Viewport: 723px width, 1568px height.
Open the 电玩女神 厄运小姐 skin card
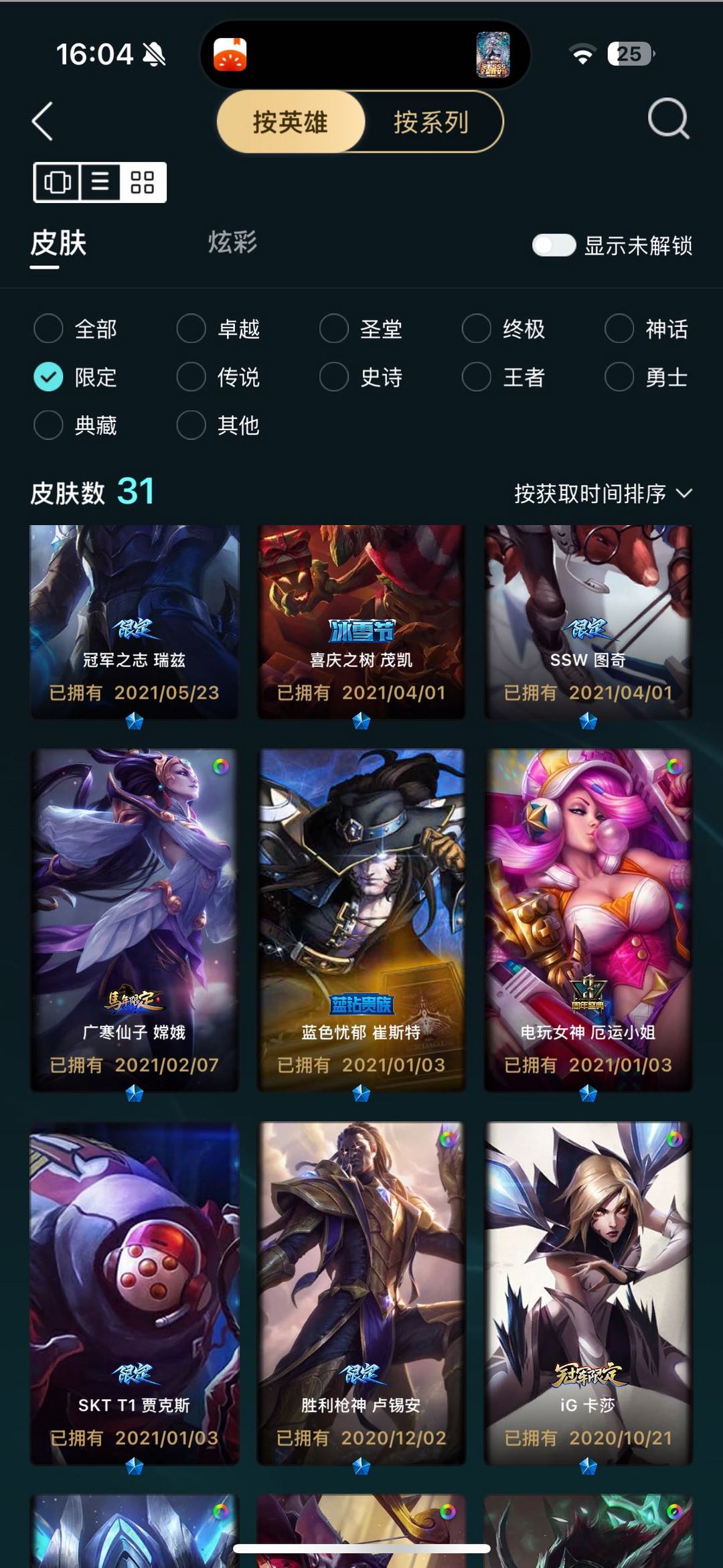click(588, 919)
